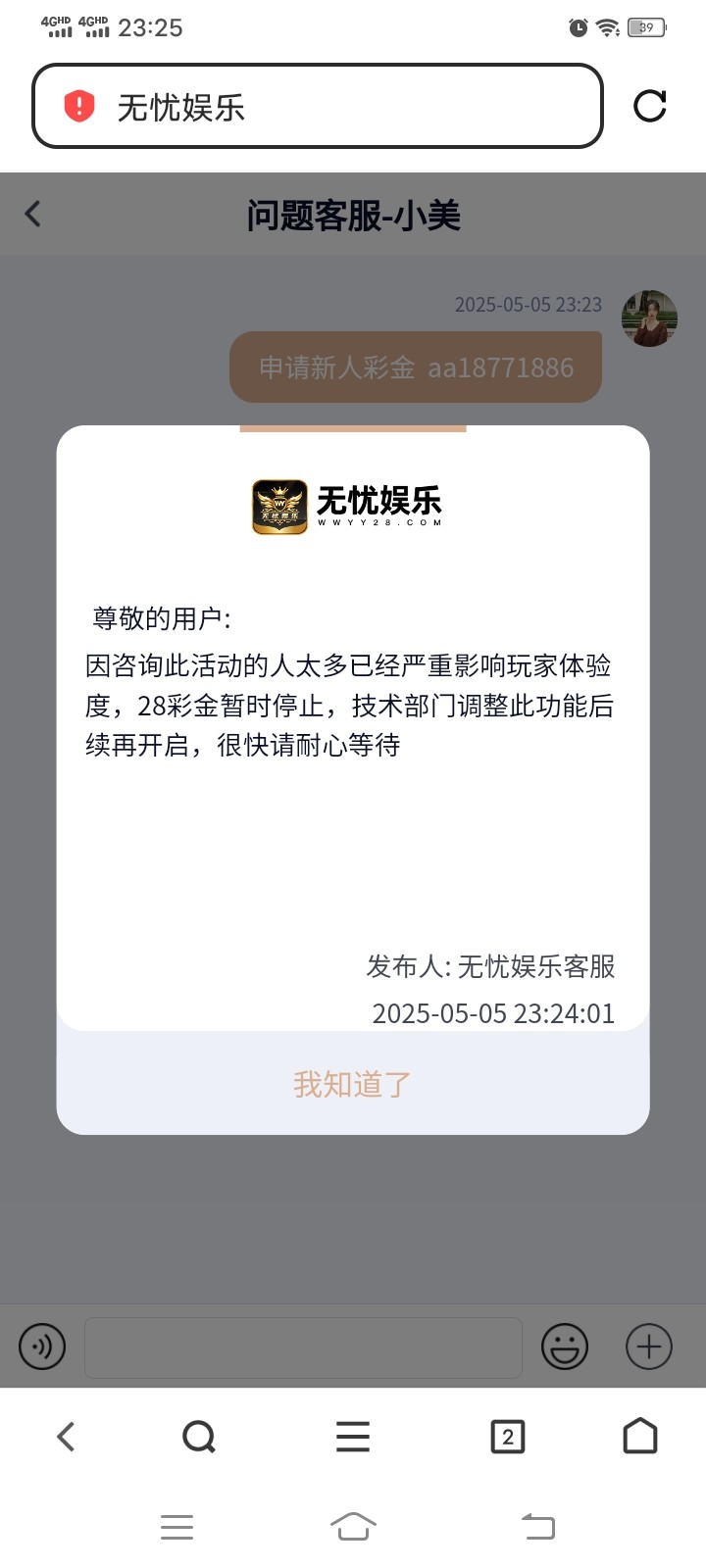This screenshot has width=706, height=1568.
Task: Dismiss the notice with 我知道了
Action: [x=353, y=1084]
